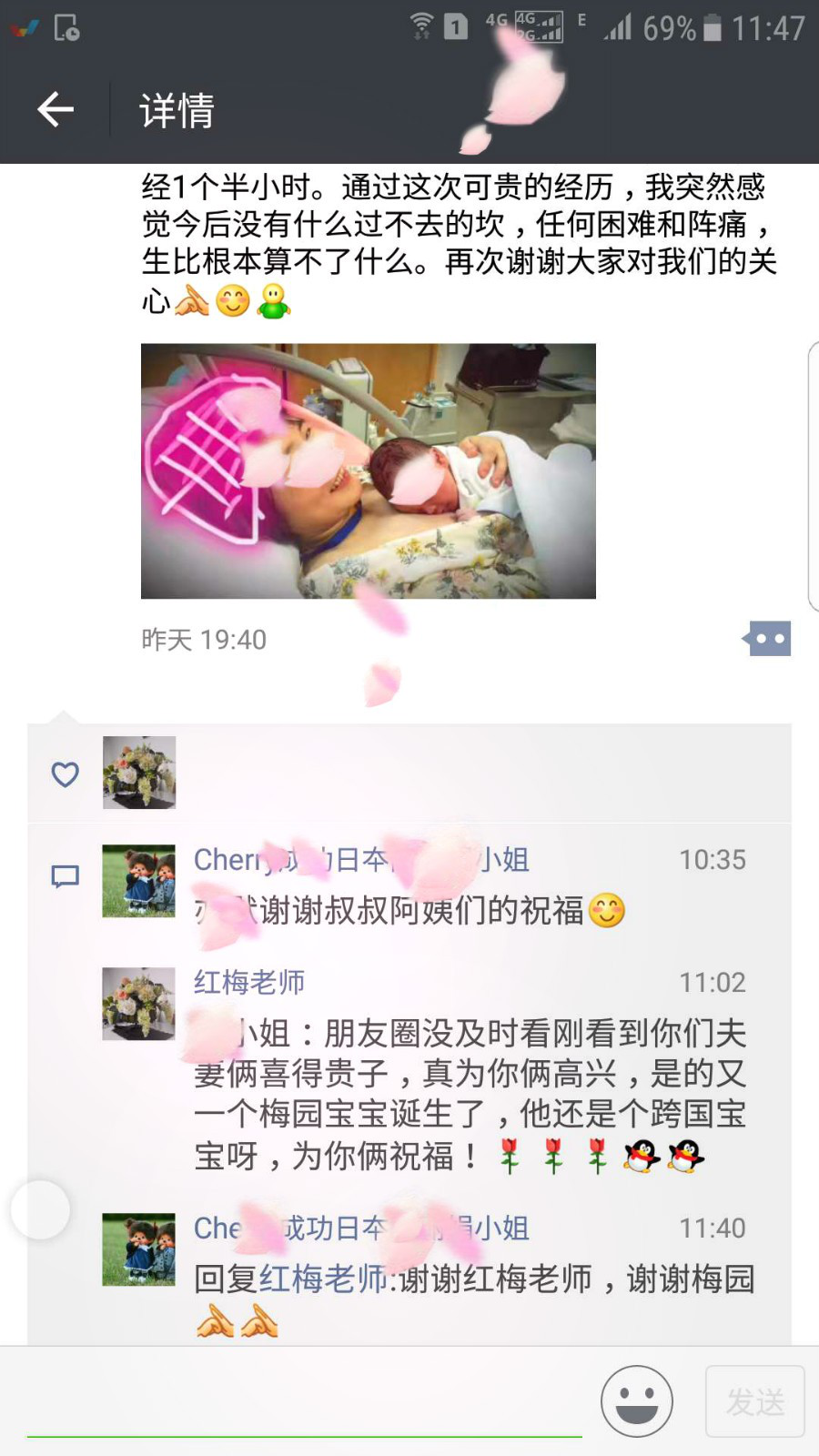Open the emoji picker smiley
This screenshot has width=819, height=1456.
tap(636, 1401)
